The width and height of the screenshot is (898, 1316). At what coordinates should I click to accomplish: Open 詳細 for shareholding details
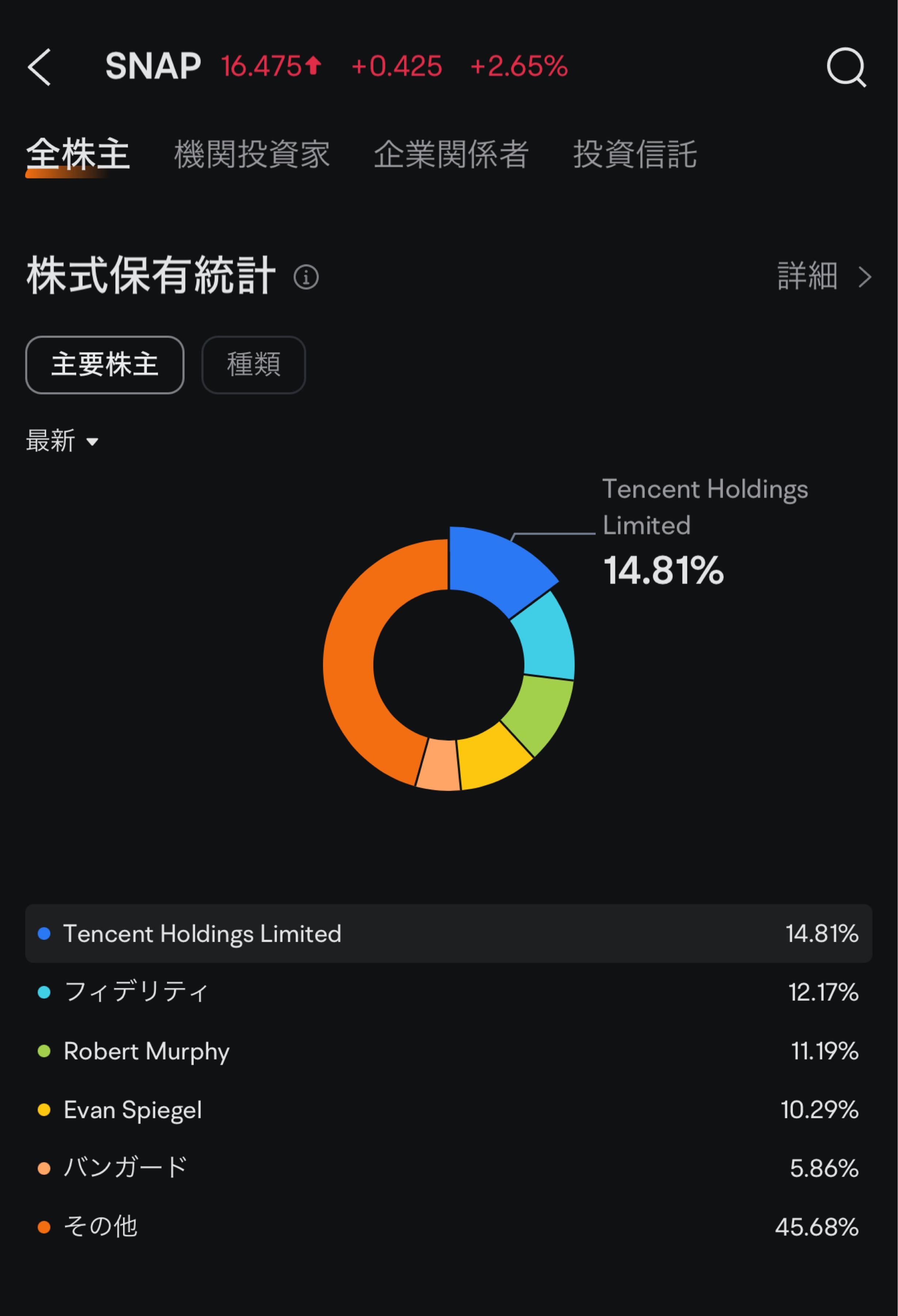823,277
